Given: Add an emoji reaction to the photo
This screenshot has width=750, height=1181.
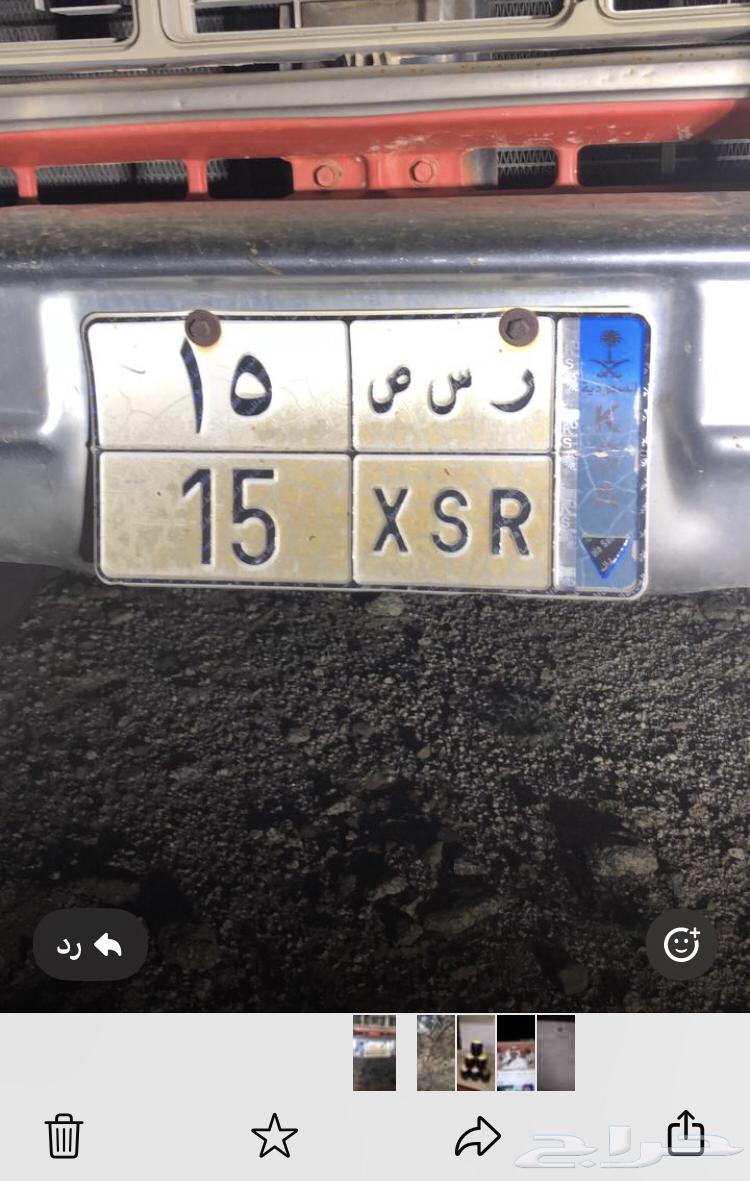Looking at the screenshot, I should [x=682, y=944].
